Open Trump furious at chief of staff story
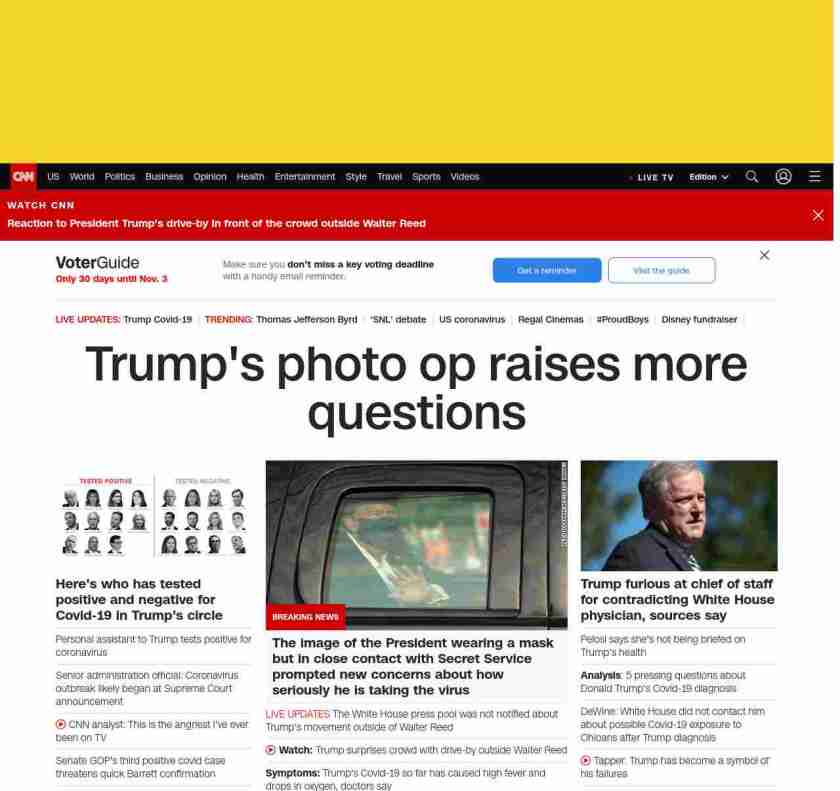Screen dimensions: 840x791 click(x=677, y=599)
